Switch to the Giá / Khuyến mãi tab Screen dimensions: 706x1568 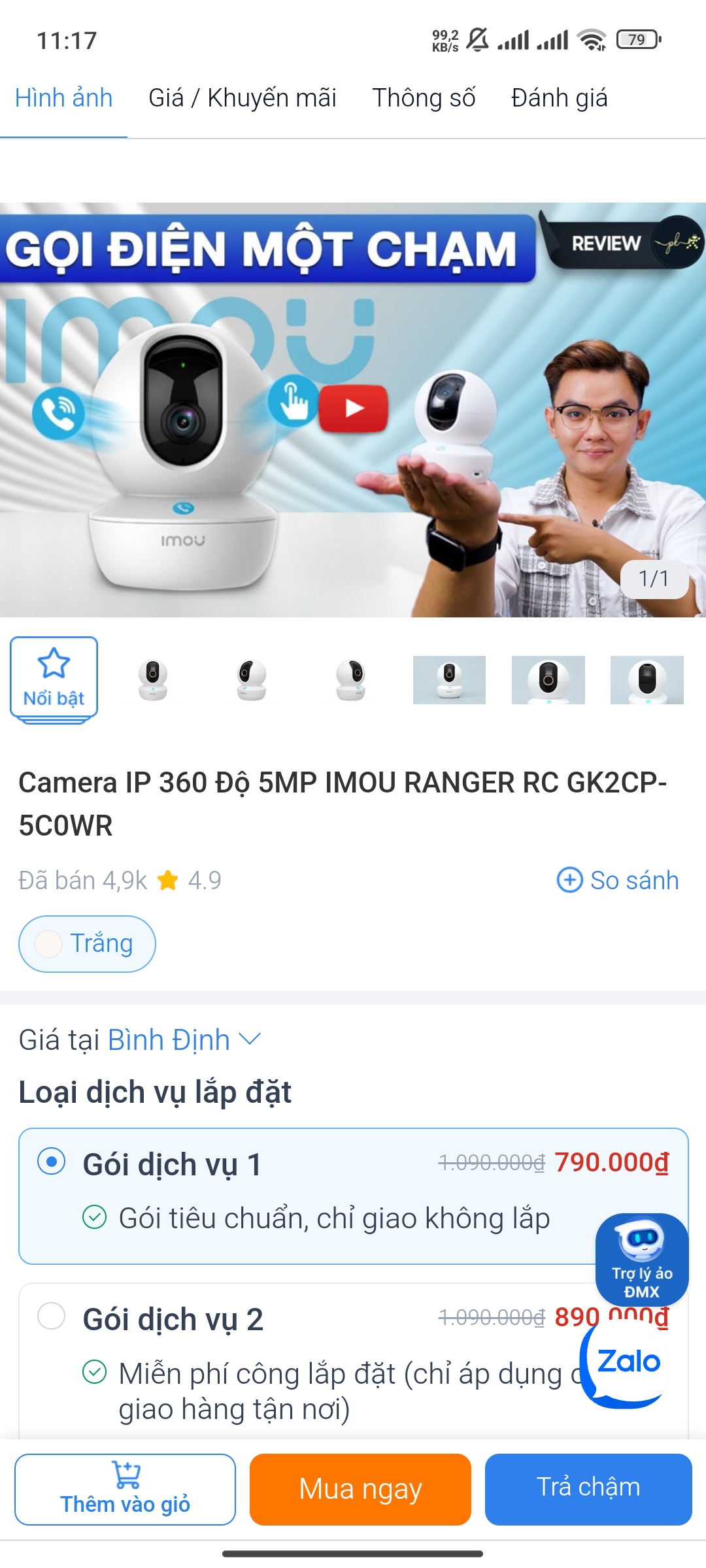point(242,98)
